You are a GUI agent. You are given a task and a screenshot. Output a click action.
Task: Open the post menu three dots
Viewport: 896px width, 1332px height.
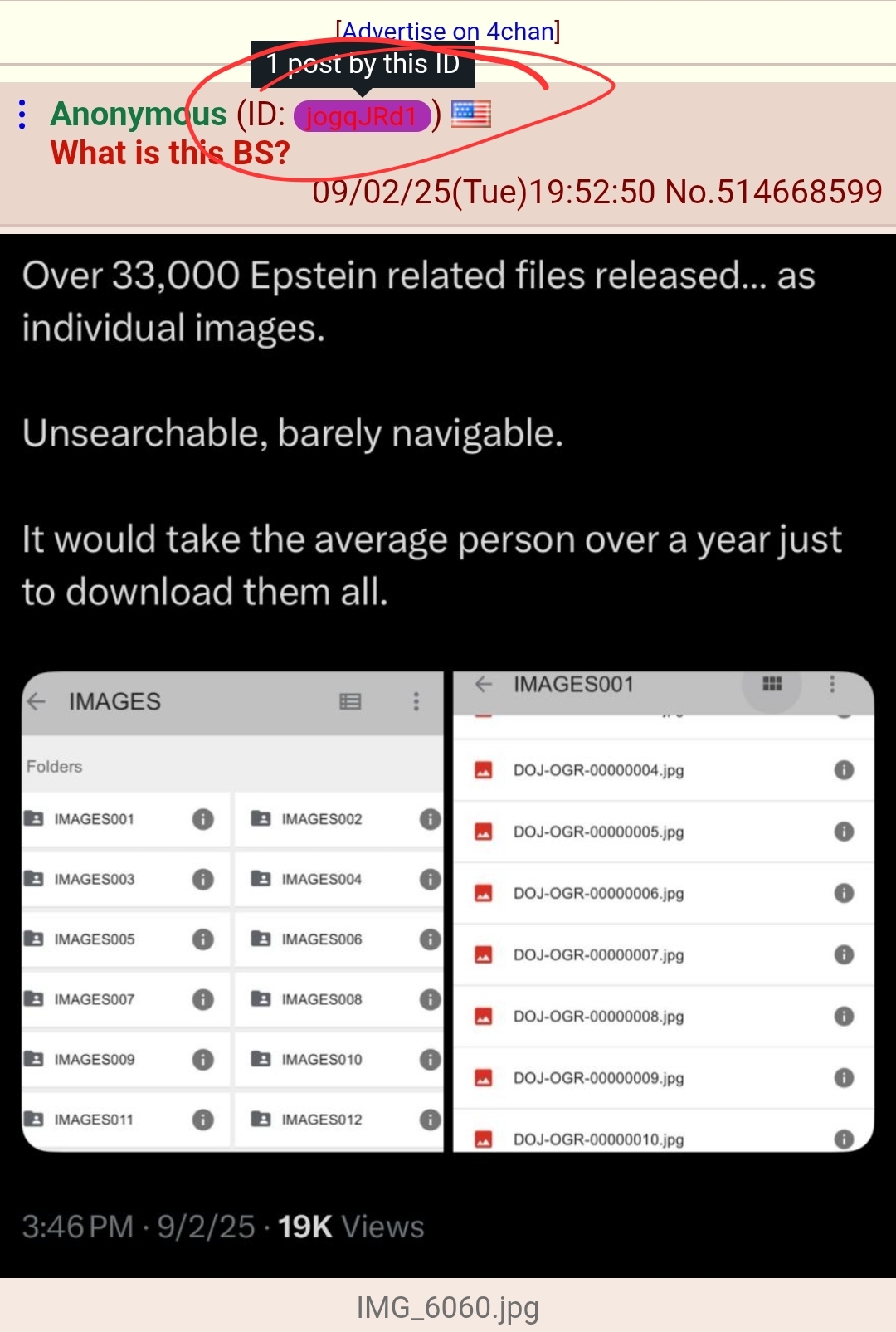click(x=22, y=115)
